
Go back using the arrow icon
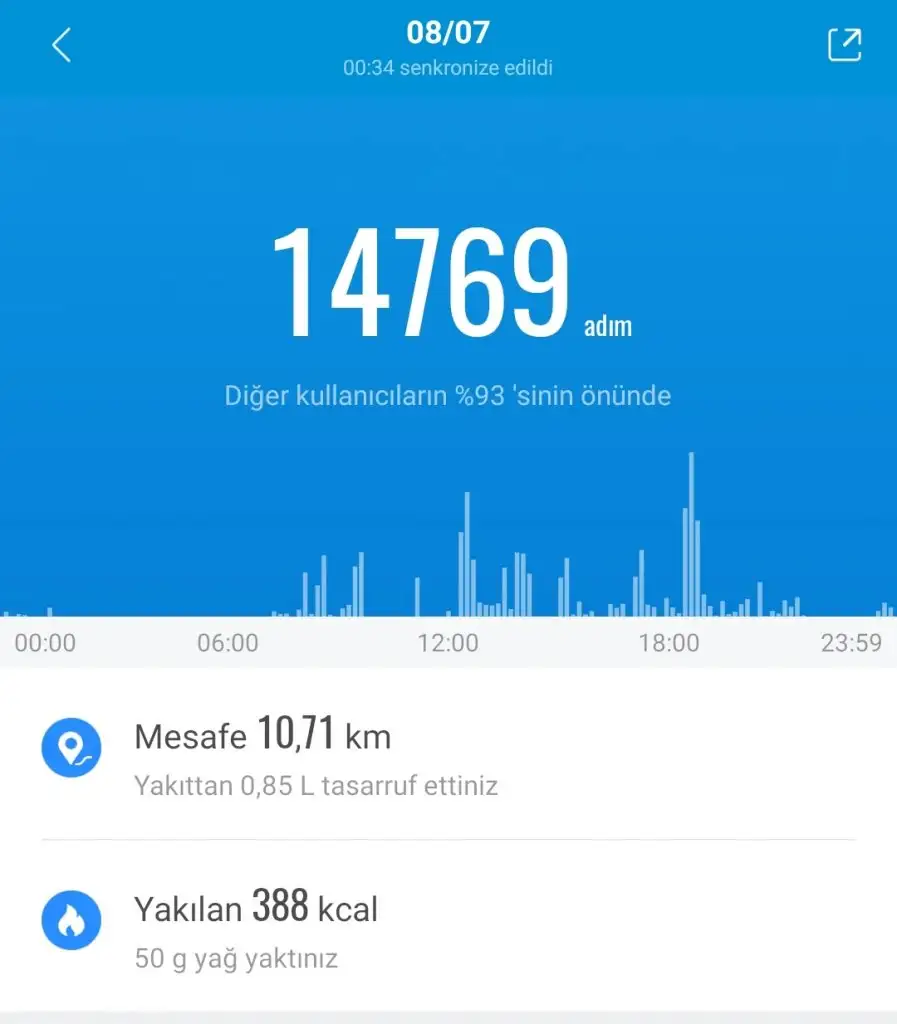tap(62, 45)
